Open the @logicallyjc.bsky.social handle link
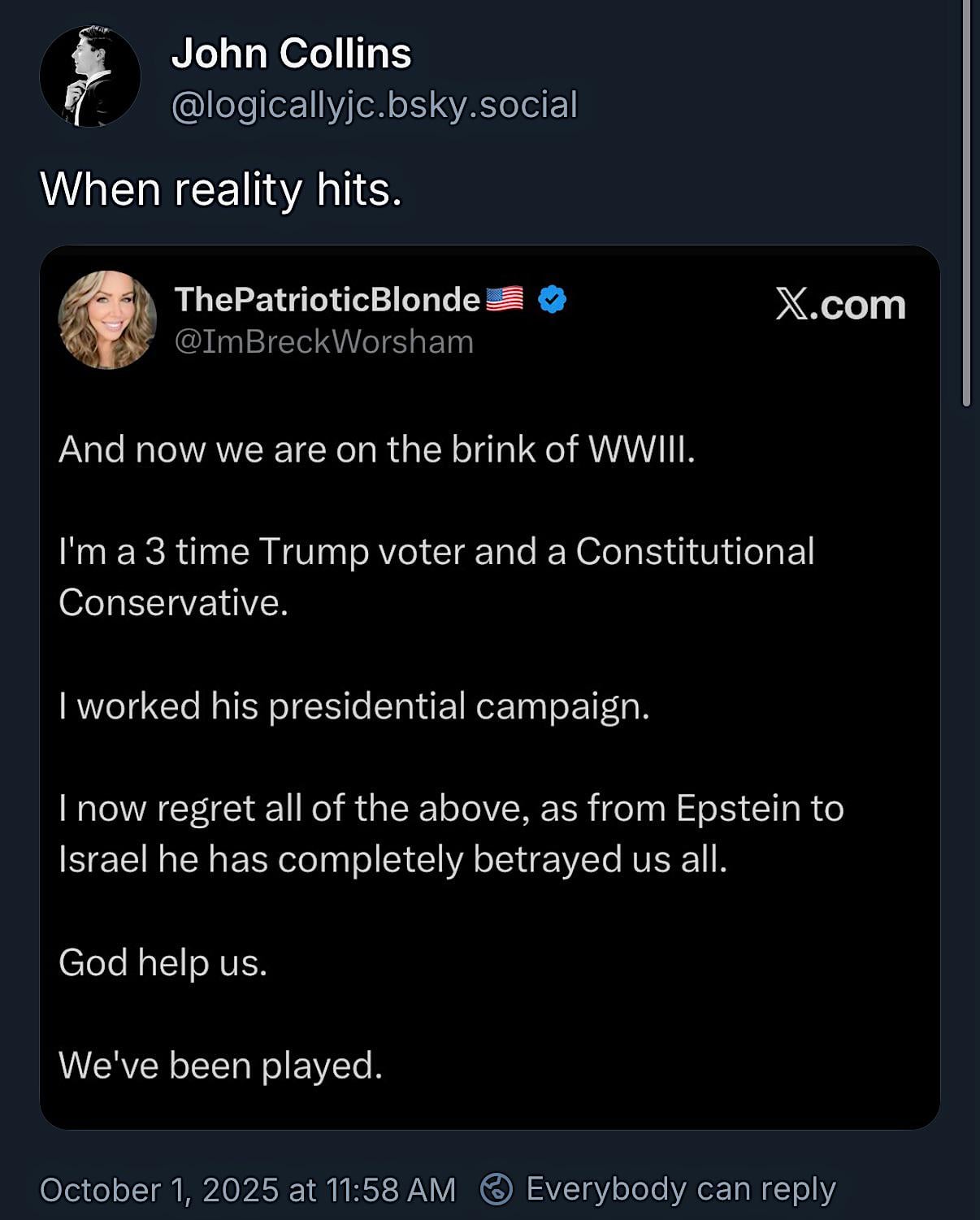Image resolution: width=980 pixels, height=1220 pixels. (x=375, y=105)
